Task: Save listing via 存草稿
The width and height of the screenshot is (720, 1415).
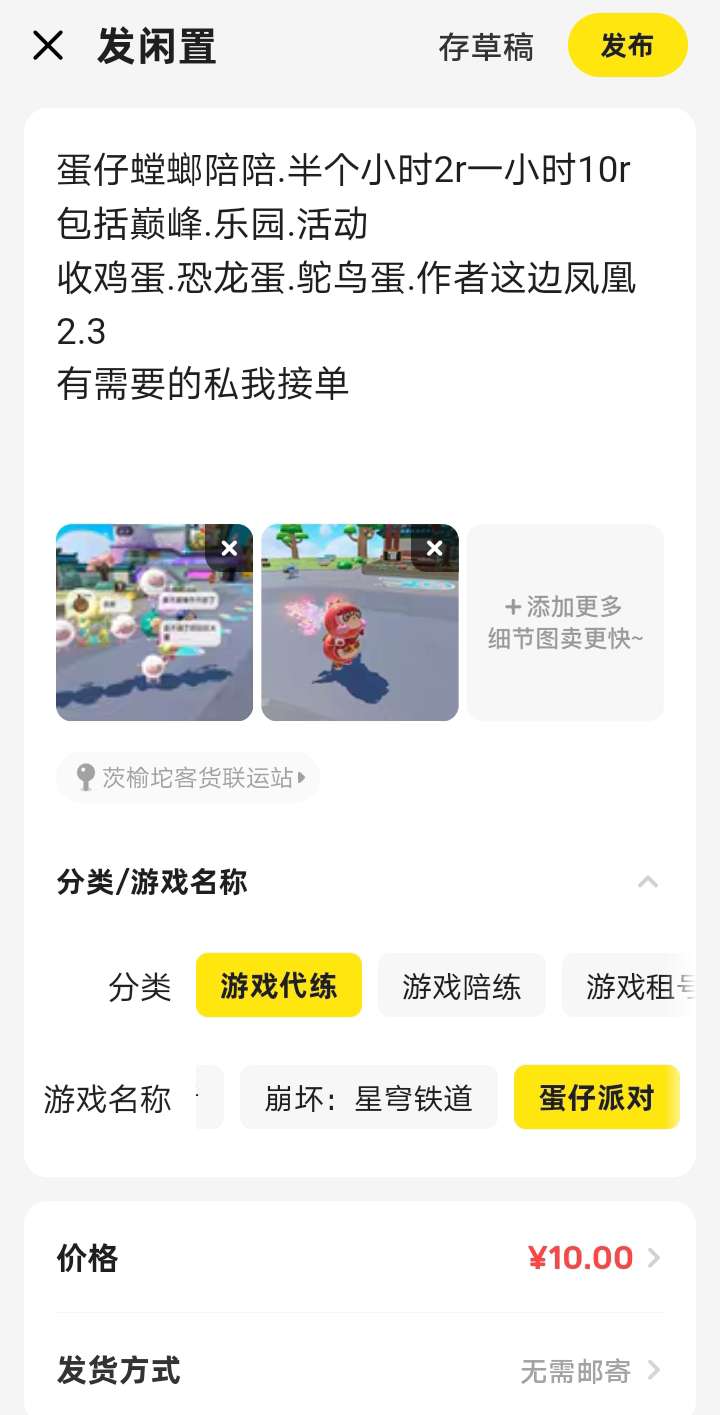Action: coord(486,47)
